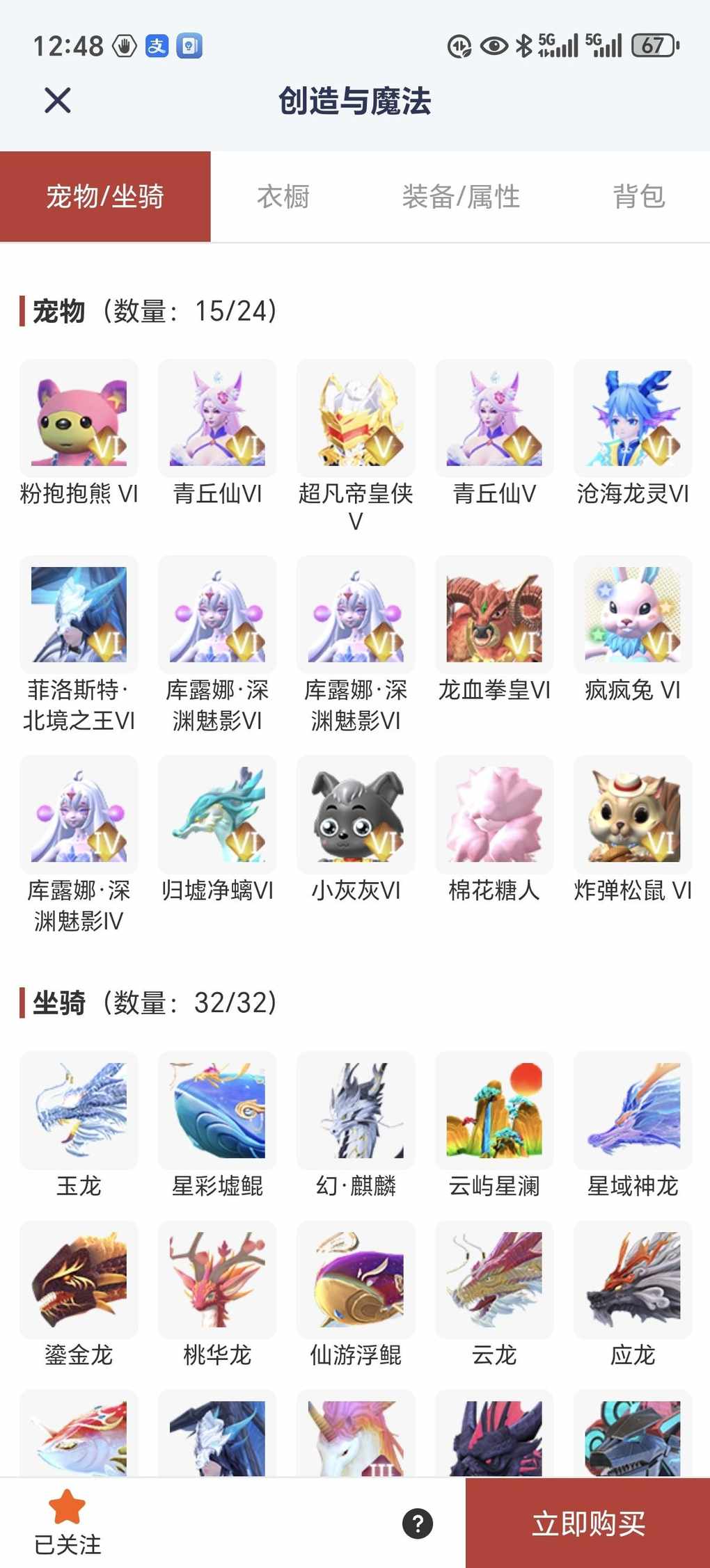Open the 背包 tab
710x1568 pixels.
pos(638,197)
